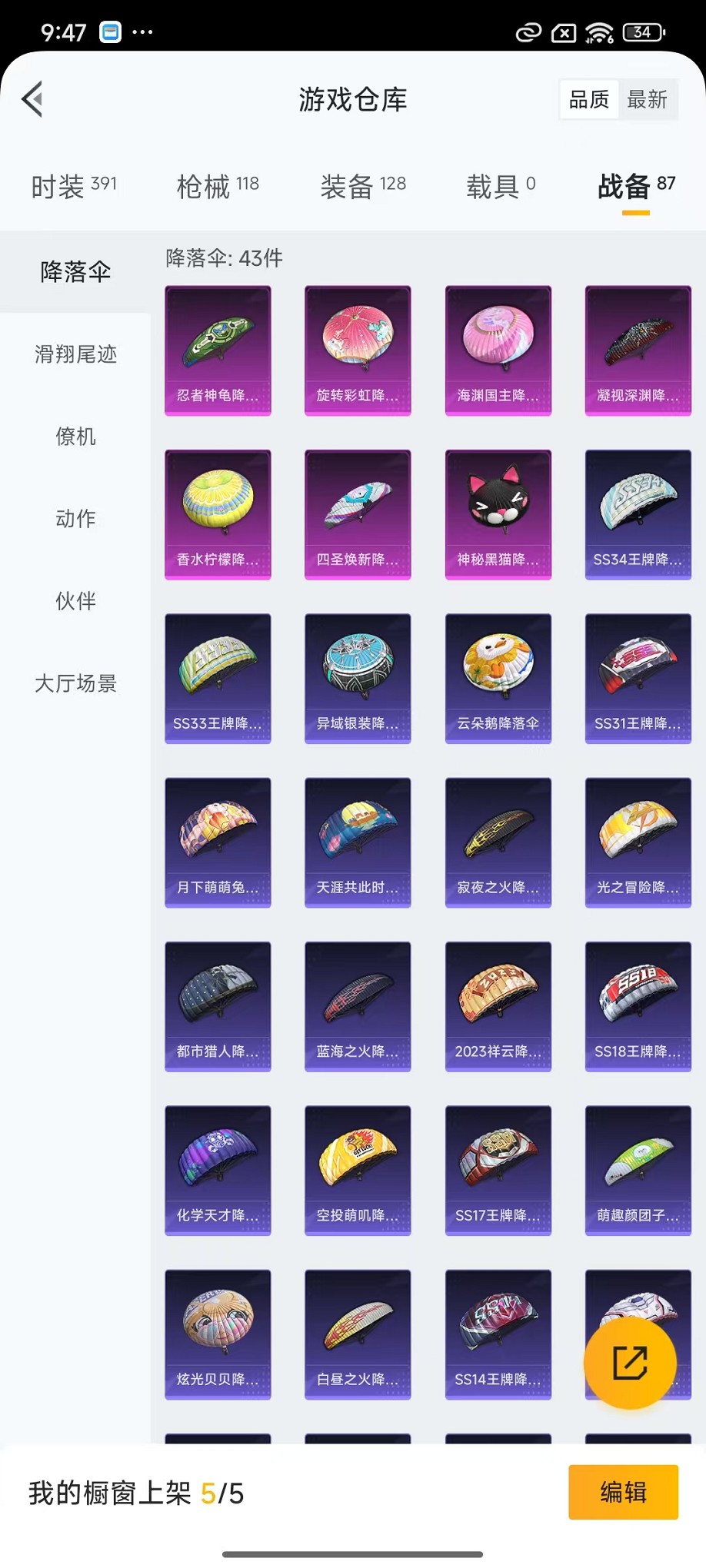Open the 炫光贝贝 parachute item
706x1568 pixels.
coord(218,1334)
